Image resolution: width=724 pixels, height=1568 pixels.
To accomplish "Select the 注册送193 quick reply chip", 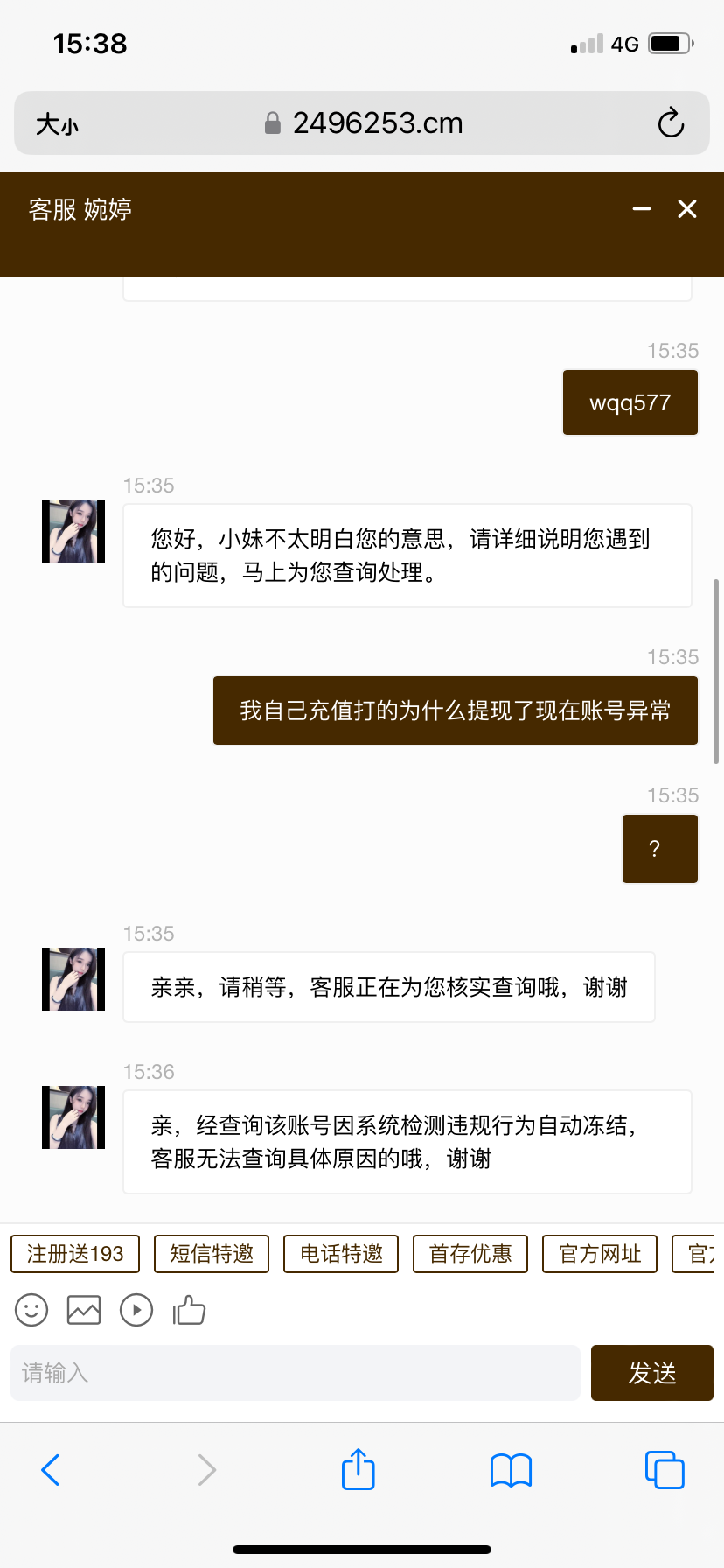I will tap(75, 1254).
